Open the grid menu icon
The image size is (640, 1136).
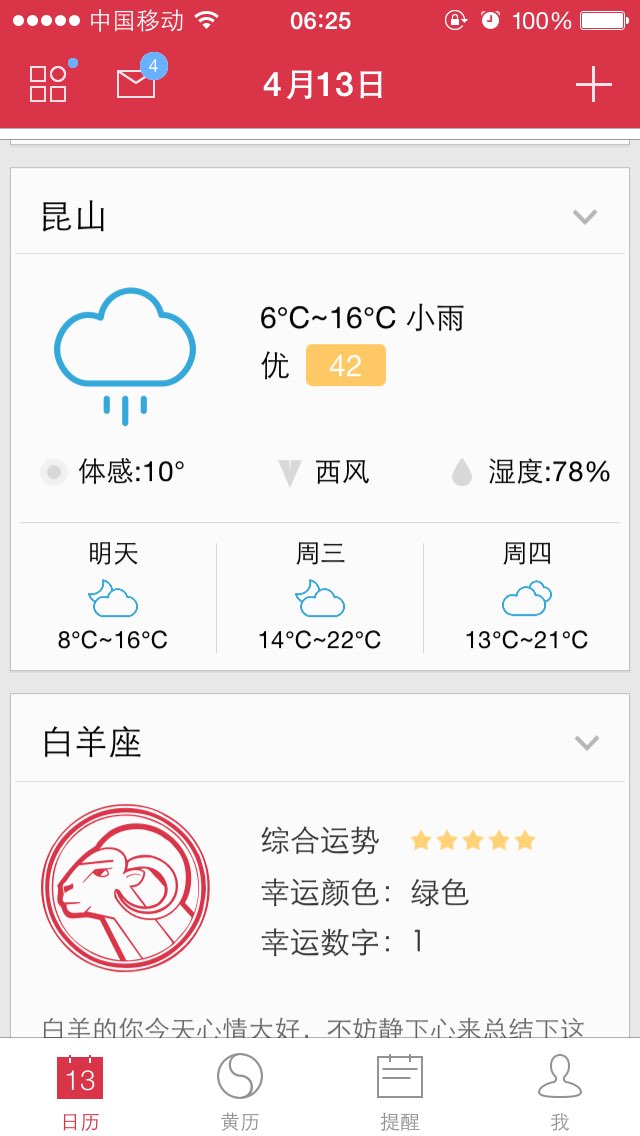(48, 84)
